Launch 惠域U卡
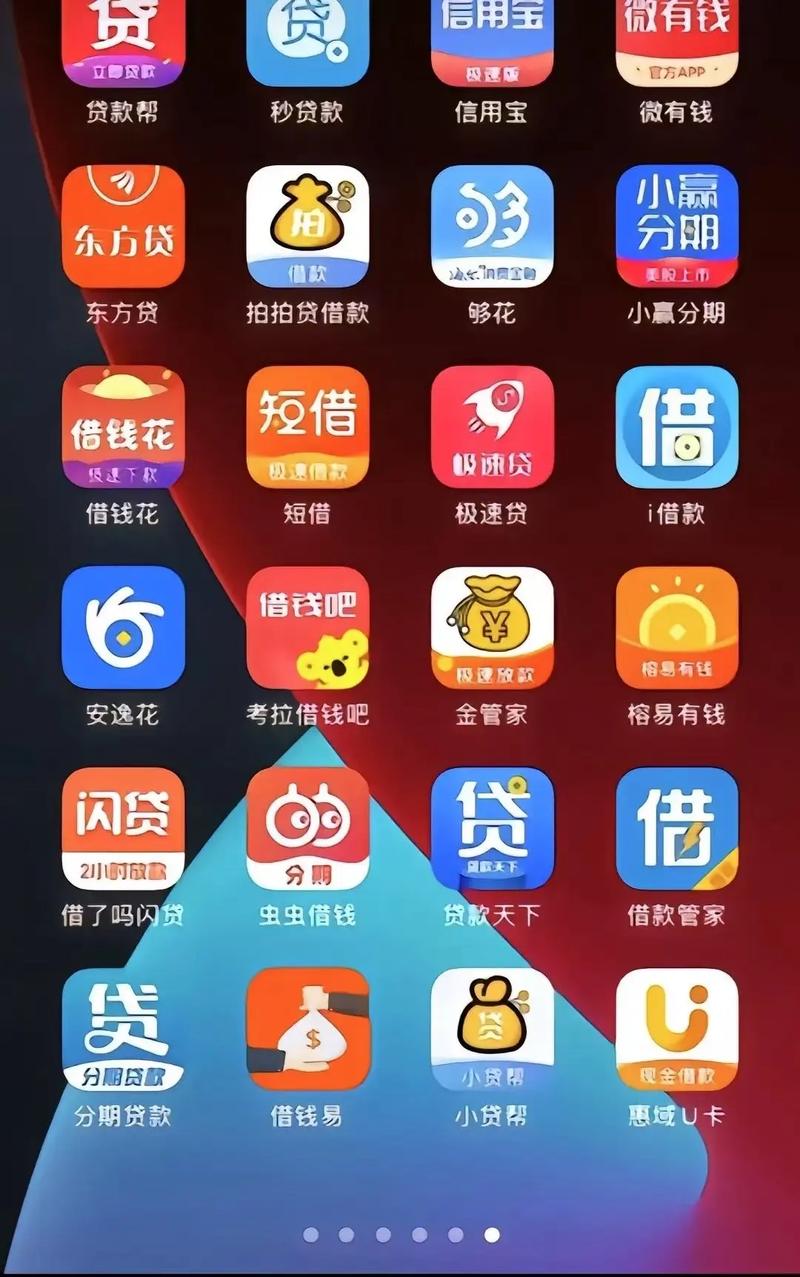The width and height of the screenshot is (800, 1277). pyautogui.click(x=677, y=1029)
